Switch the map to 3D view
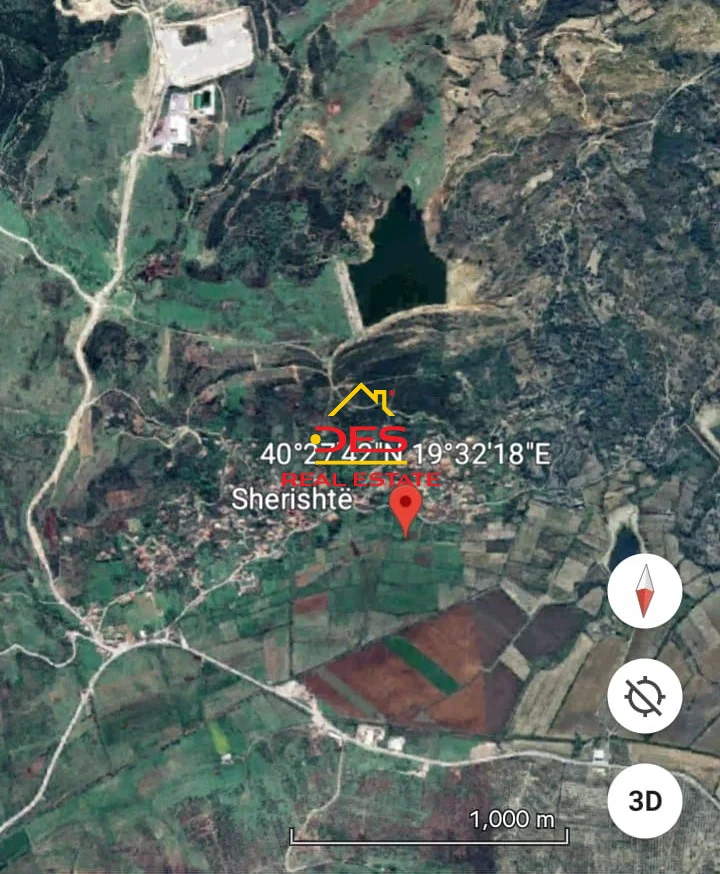This screenshot has height=874, width=720. [645, 800]
